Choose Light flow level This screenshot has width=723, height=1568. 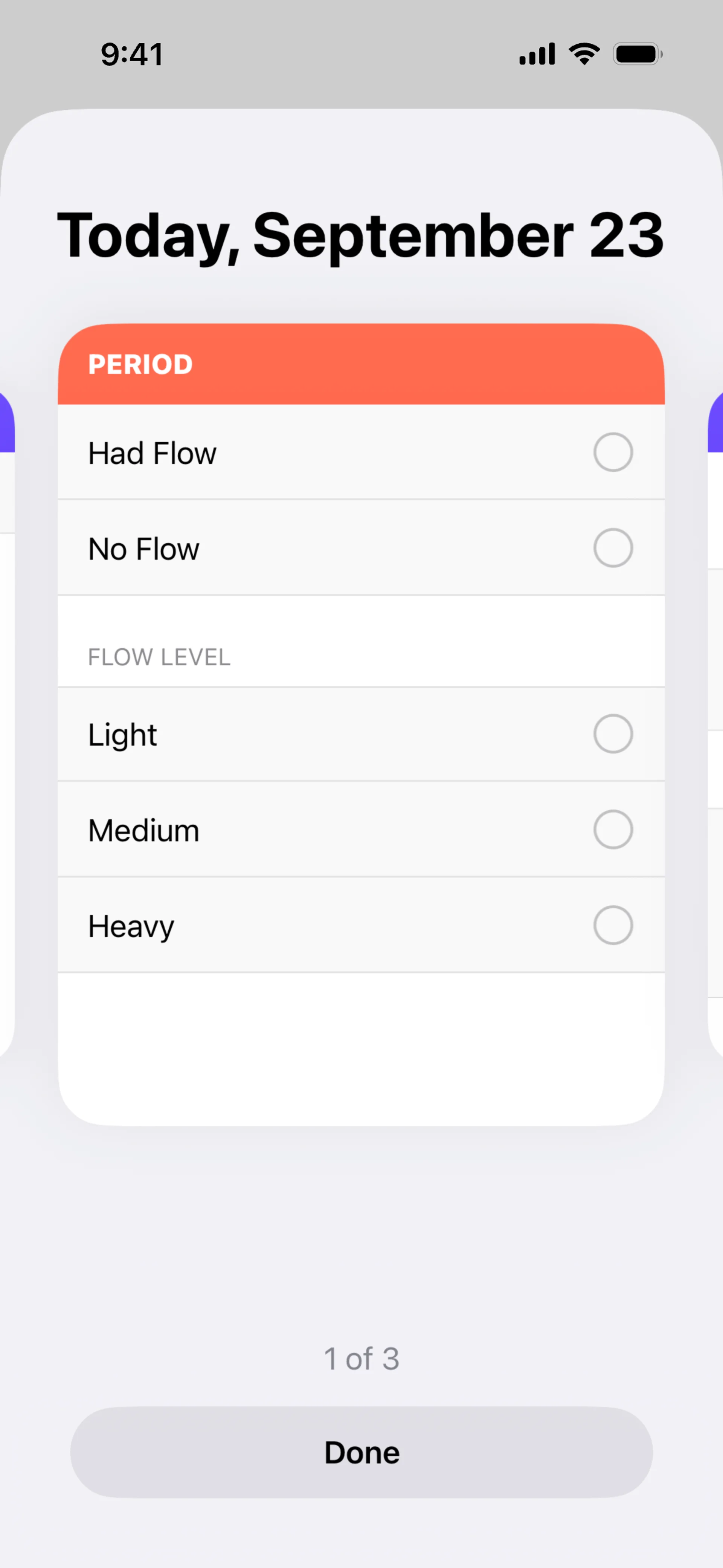click(612, 734)
